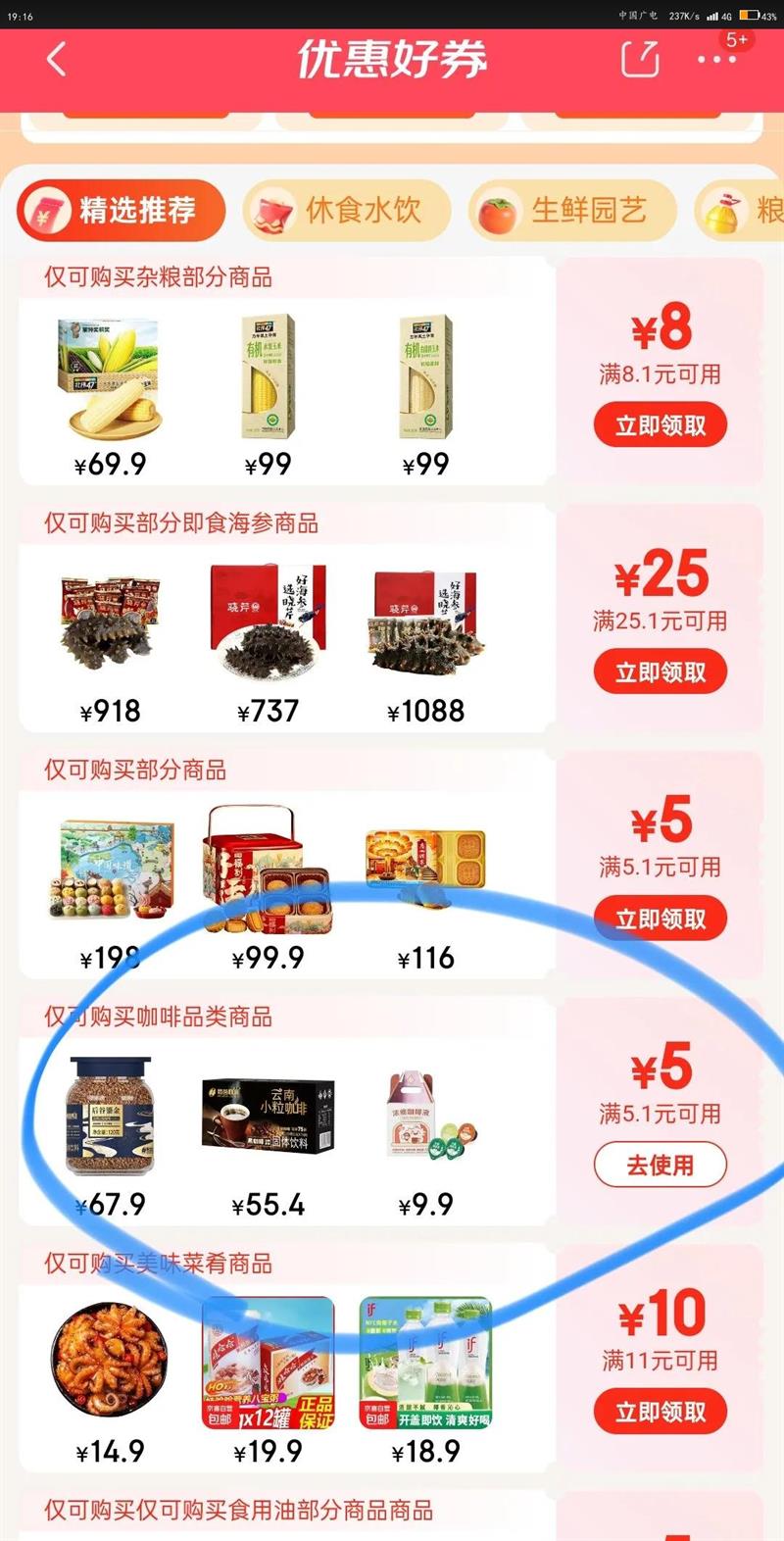The width and height of the screenshot is (784, 1541).
Task: Open the ¥55.4 云南小粒咖啡 product
Action: pyautogui.click(x=268, y=1117)
